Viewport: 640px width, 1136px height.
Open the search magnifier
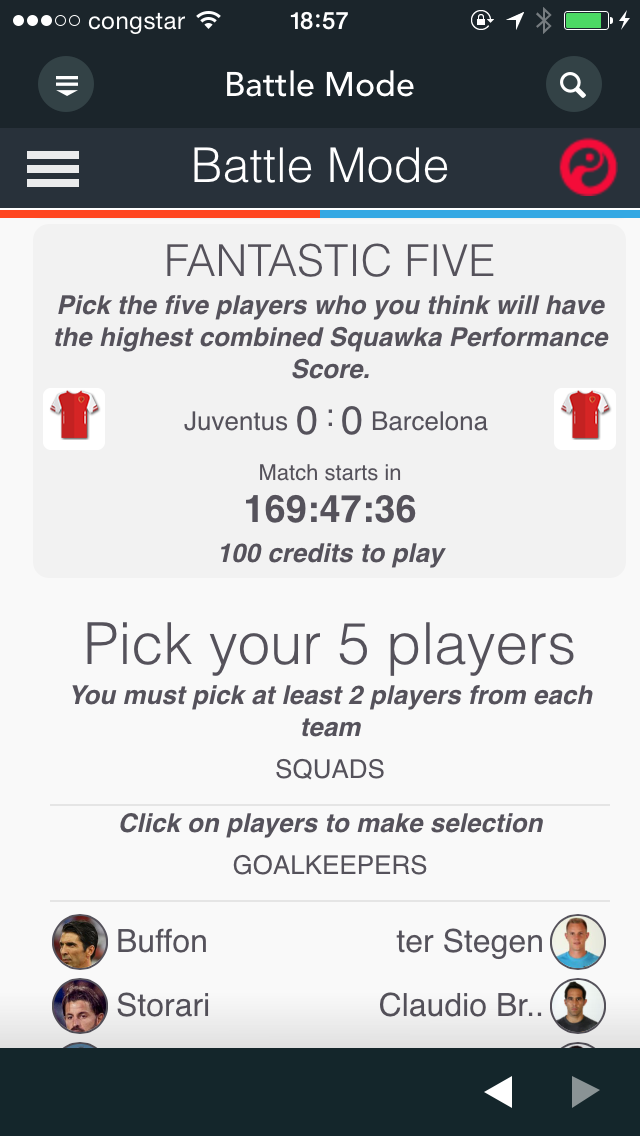tap(573, 85)
